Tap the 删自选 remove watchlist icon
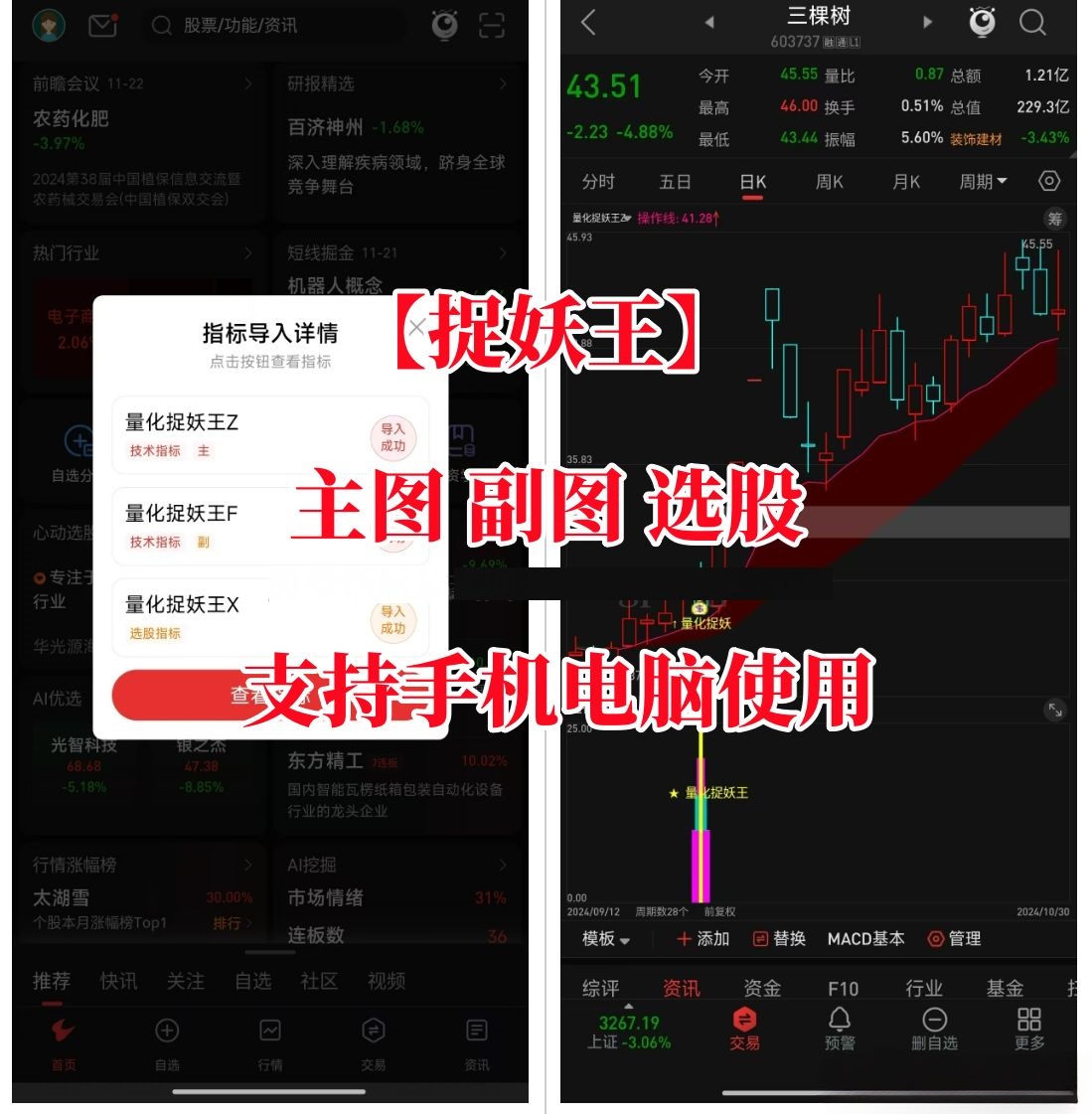1092x1114 pixels. click(x=934, y=1020)
